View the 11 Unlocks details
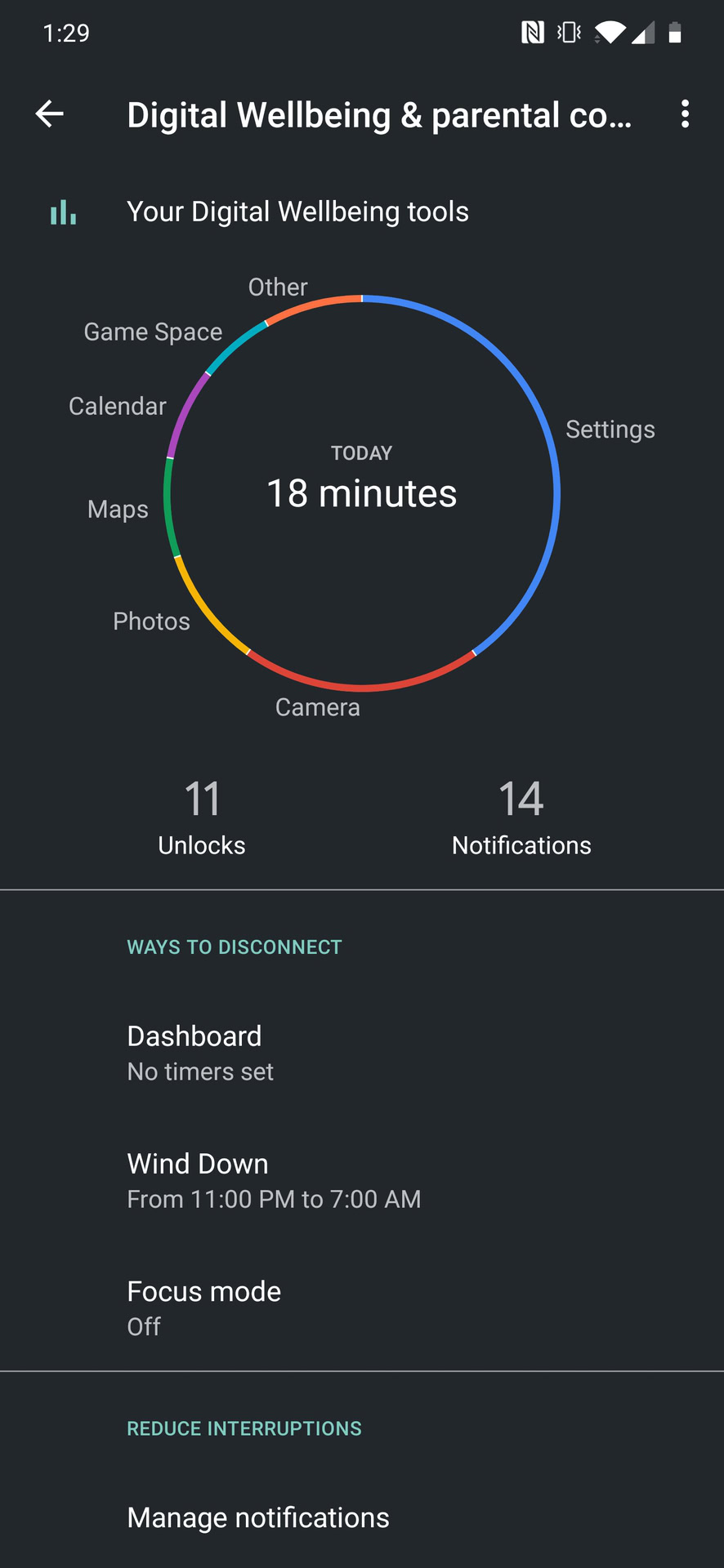Screen dimensions: 724x1568 [202, 817]
